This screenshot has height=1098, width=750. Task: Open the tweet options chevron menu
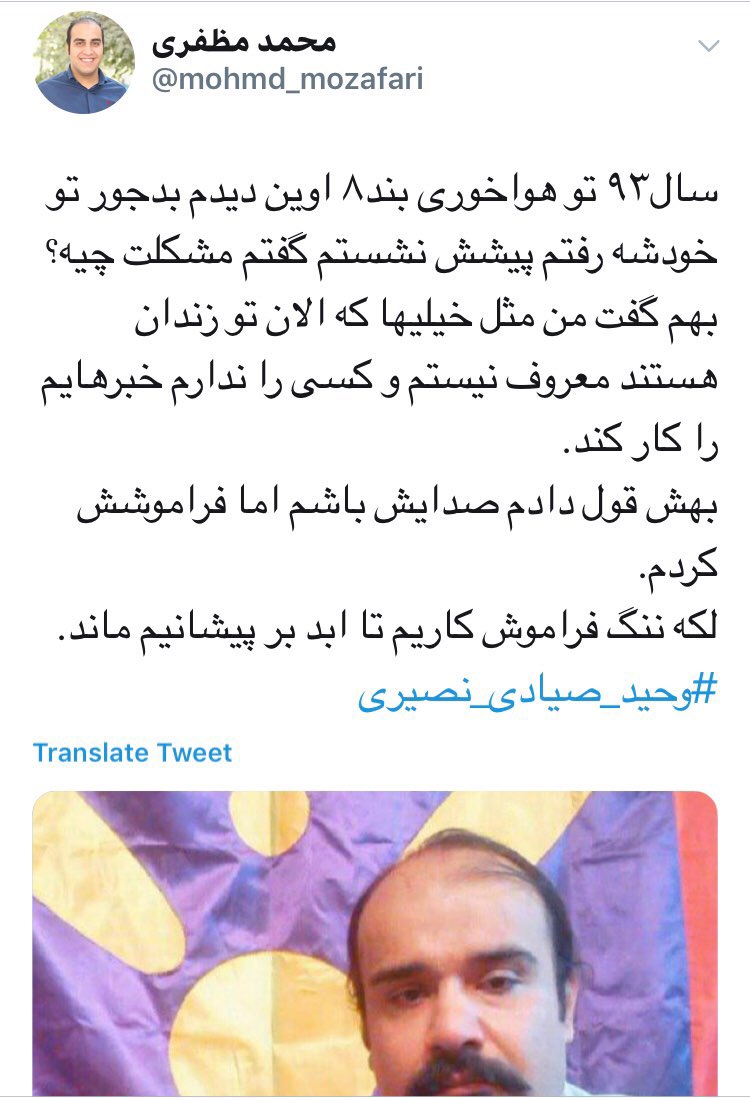708,46
